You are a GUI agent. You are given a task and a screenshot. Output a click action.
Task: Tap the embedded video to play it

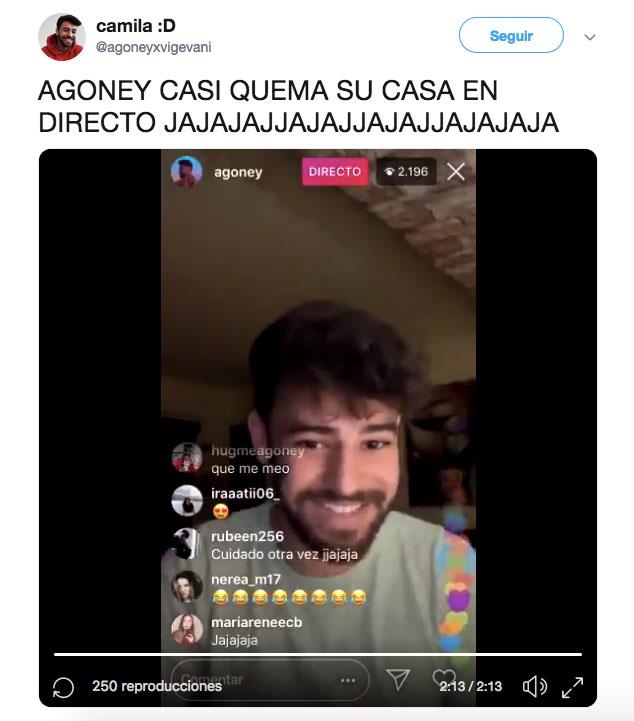point(317,400)
